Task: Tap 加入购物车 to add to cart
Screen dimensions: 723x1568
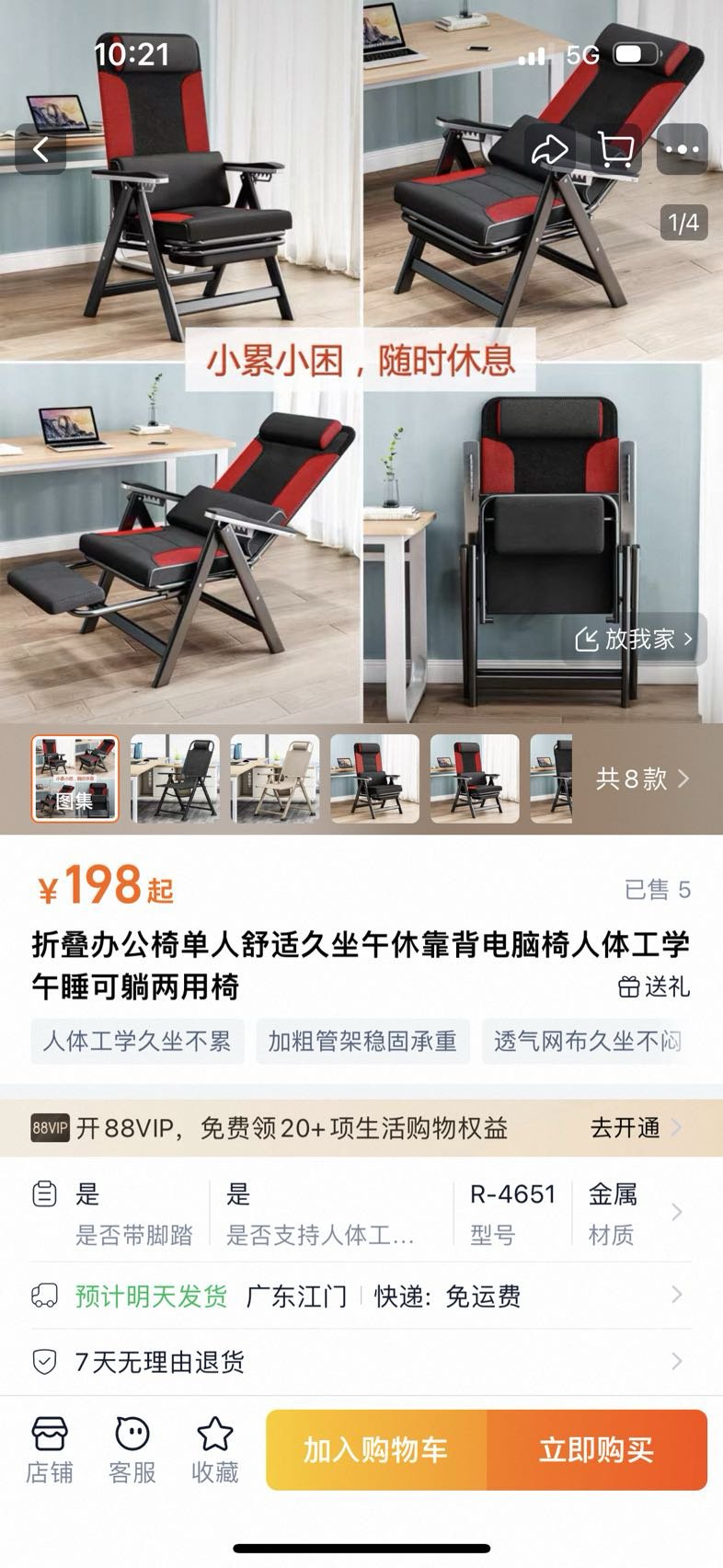Action: point(376,1450)
